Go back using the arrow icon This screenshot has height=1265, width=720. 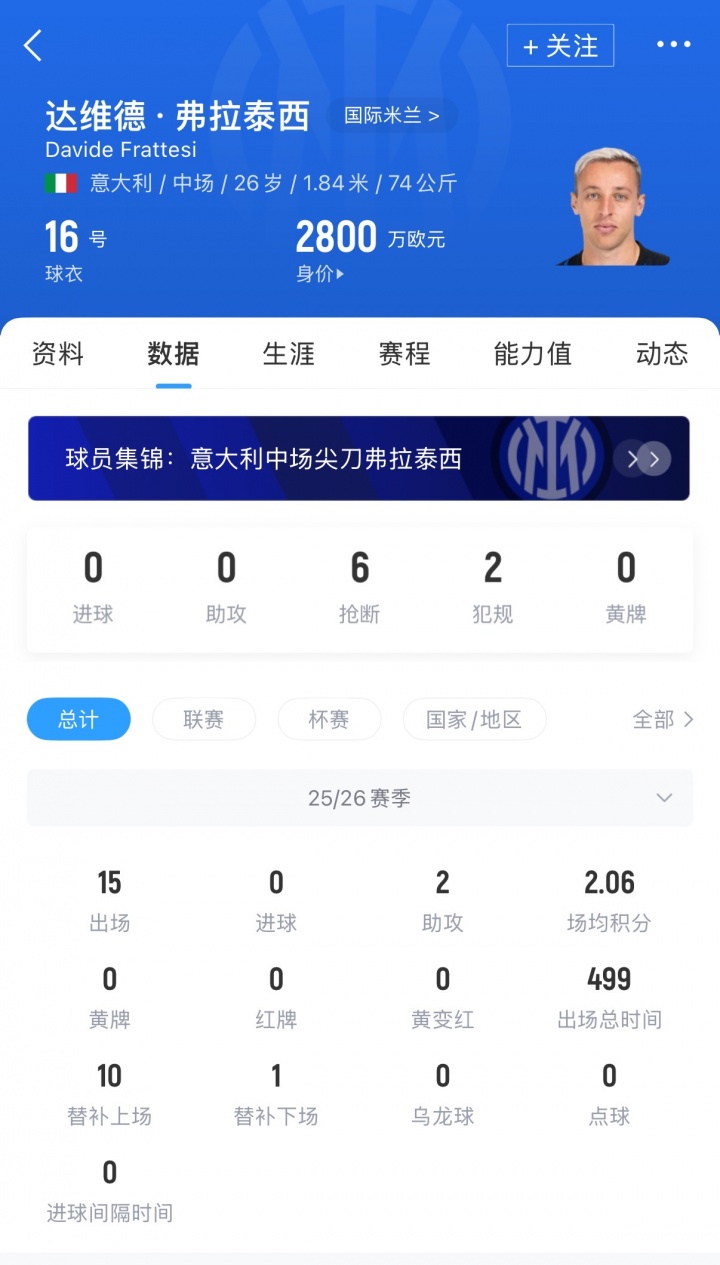coord(33,45)
